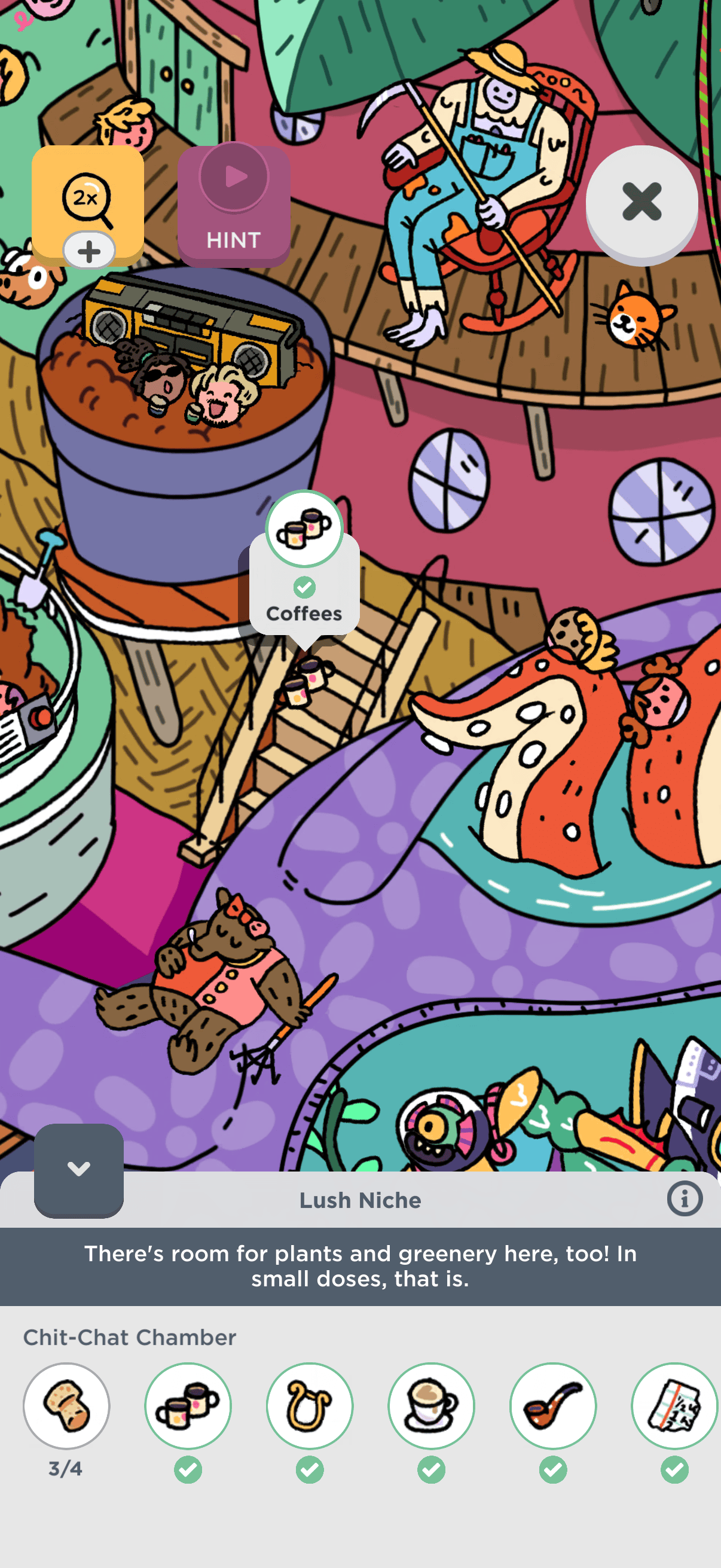Screen dimensions: 721x1568
Task: Select the golden horseshoe item
Action: (310, 1405)
